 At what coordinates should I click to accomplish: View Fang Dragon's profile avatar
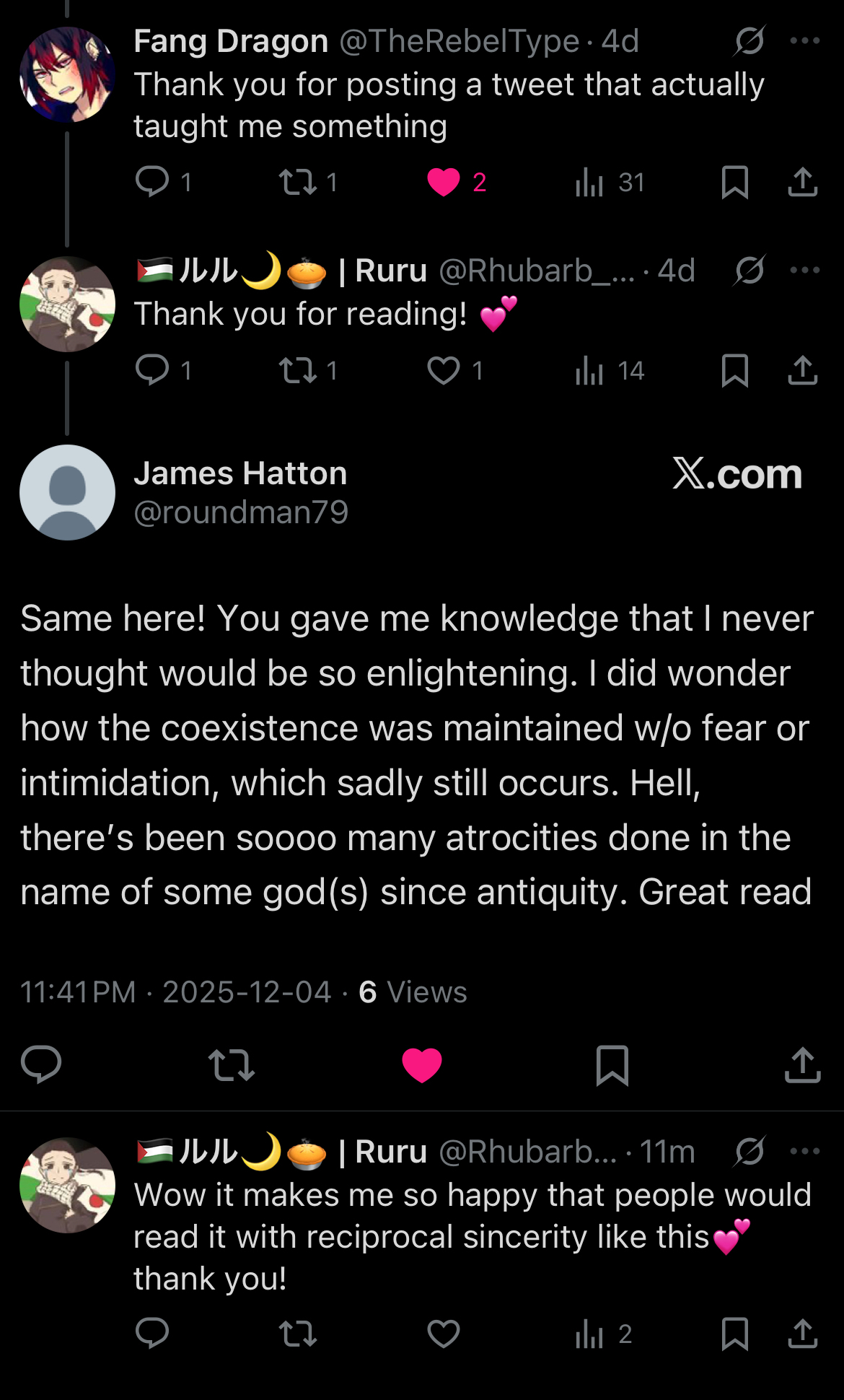coord(67,75)
